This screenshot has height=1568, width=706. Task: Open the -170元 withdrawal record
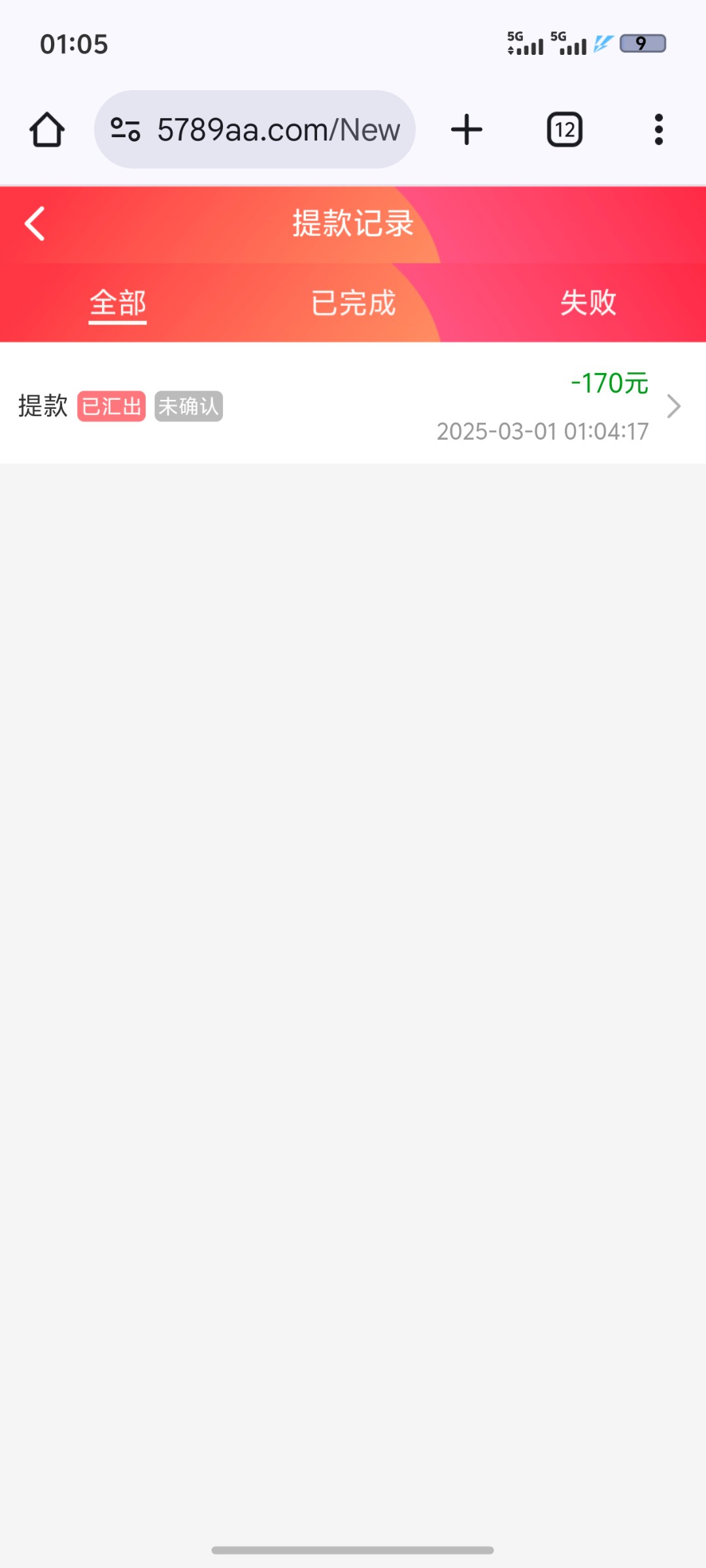tap(353, 405)
